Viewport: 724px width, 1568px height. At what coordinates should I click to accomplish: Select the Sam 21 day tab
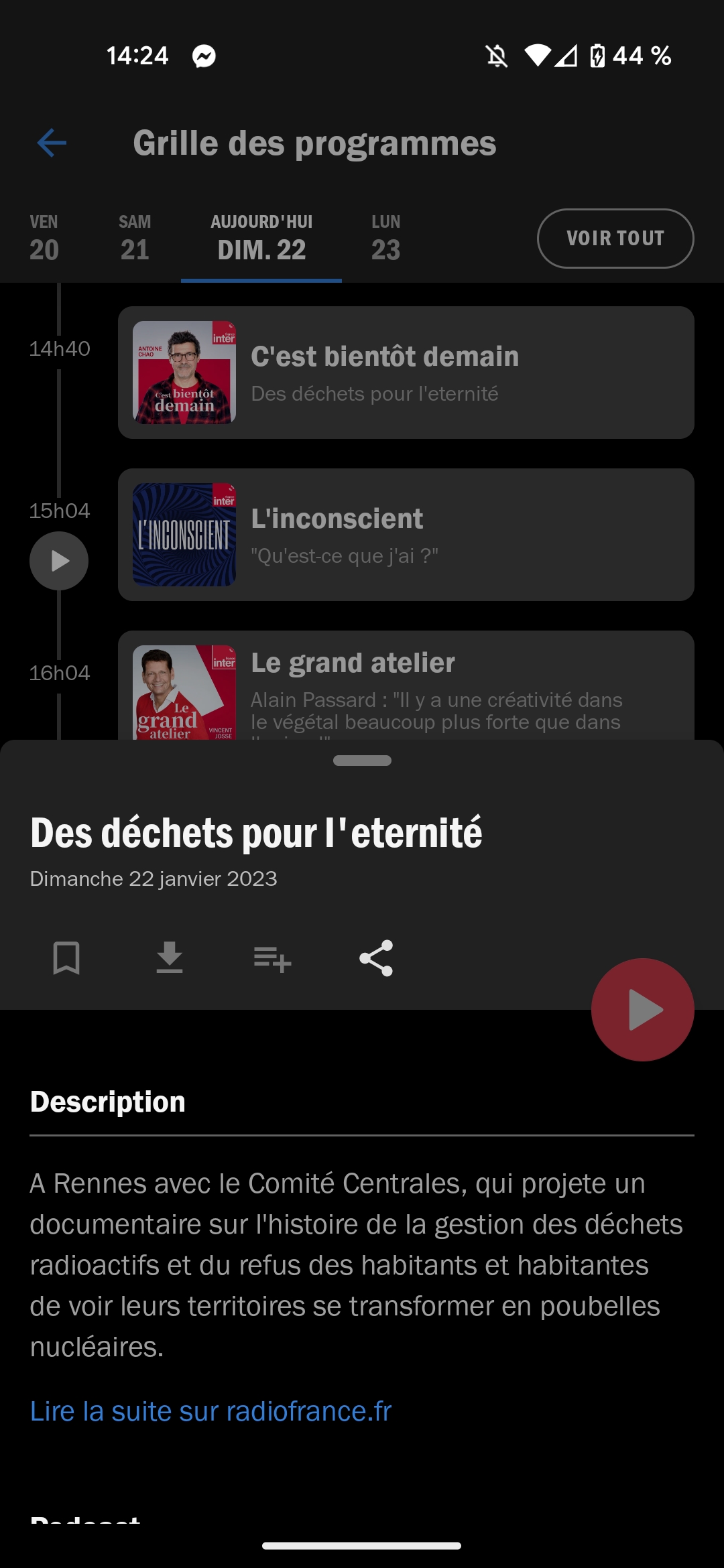coord(135,239)
